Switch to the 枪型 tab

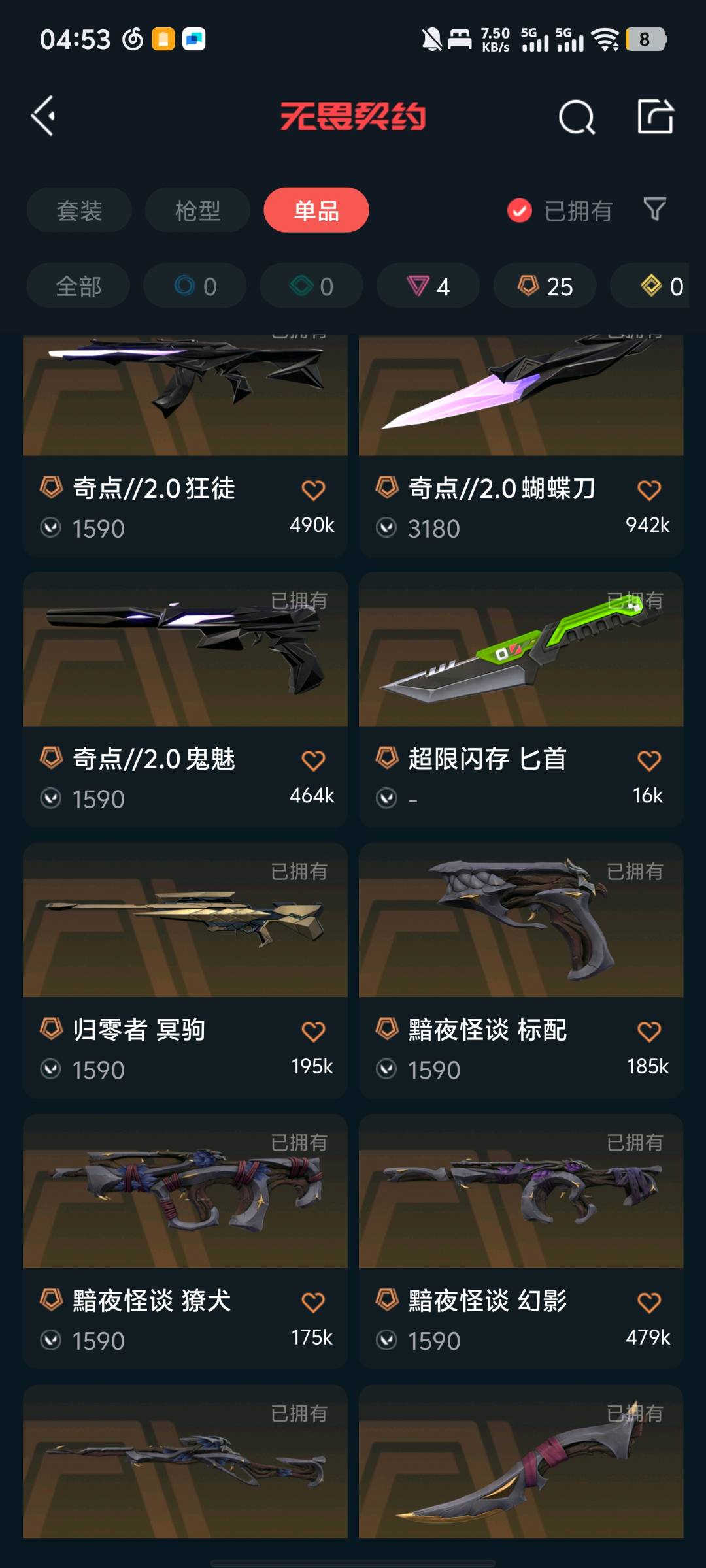(x=197, y=210)
